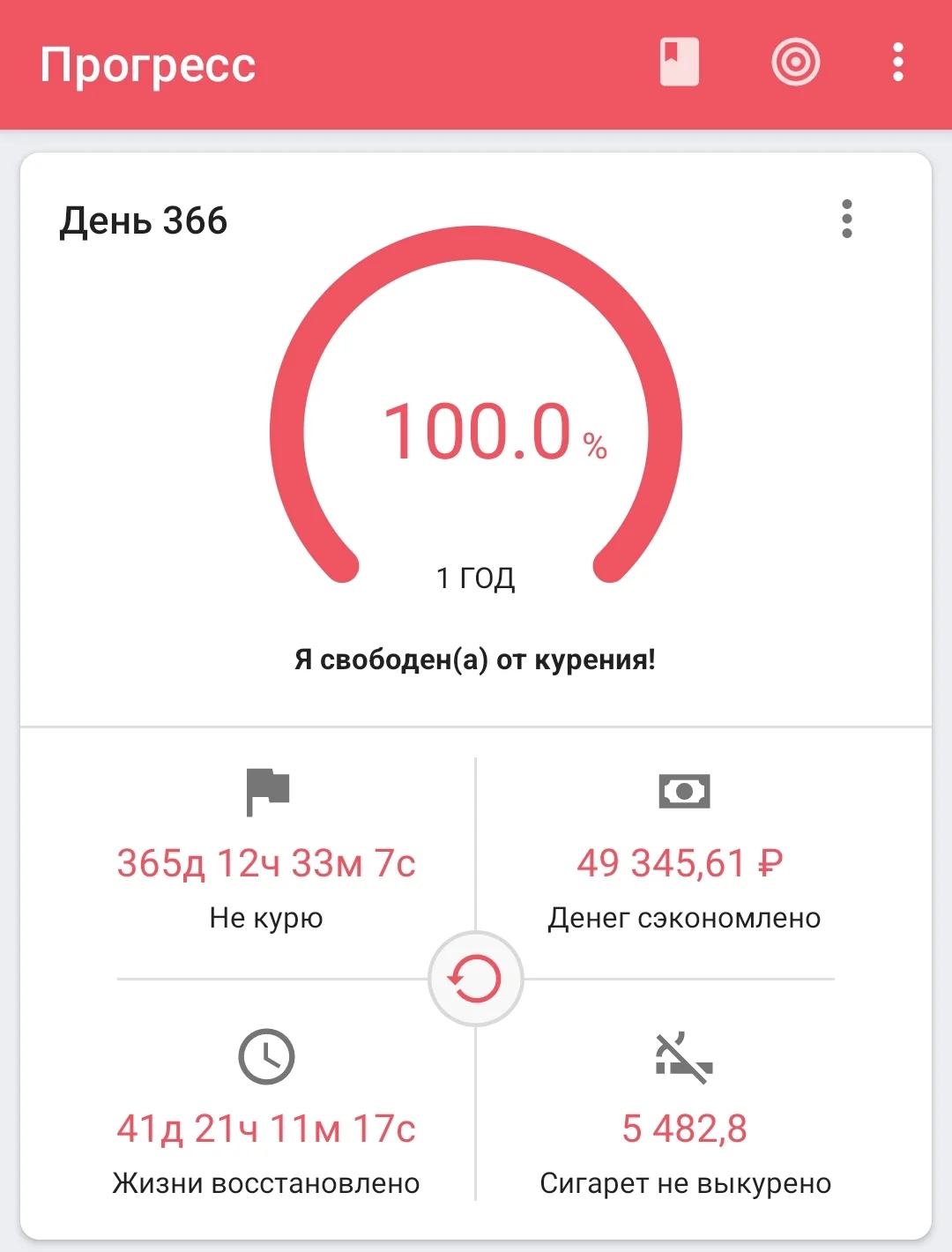Click the Жизни восстановлено label
Image resolution: width=952 pixels, height=1252 pixels.
(265, 1183)
